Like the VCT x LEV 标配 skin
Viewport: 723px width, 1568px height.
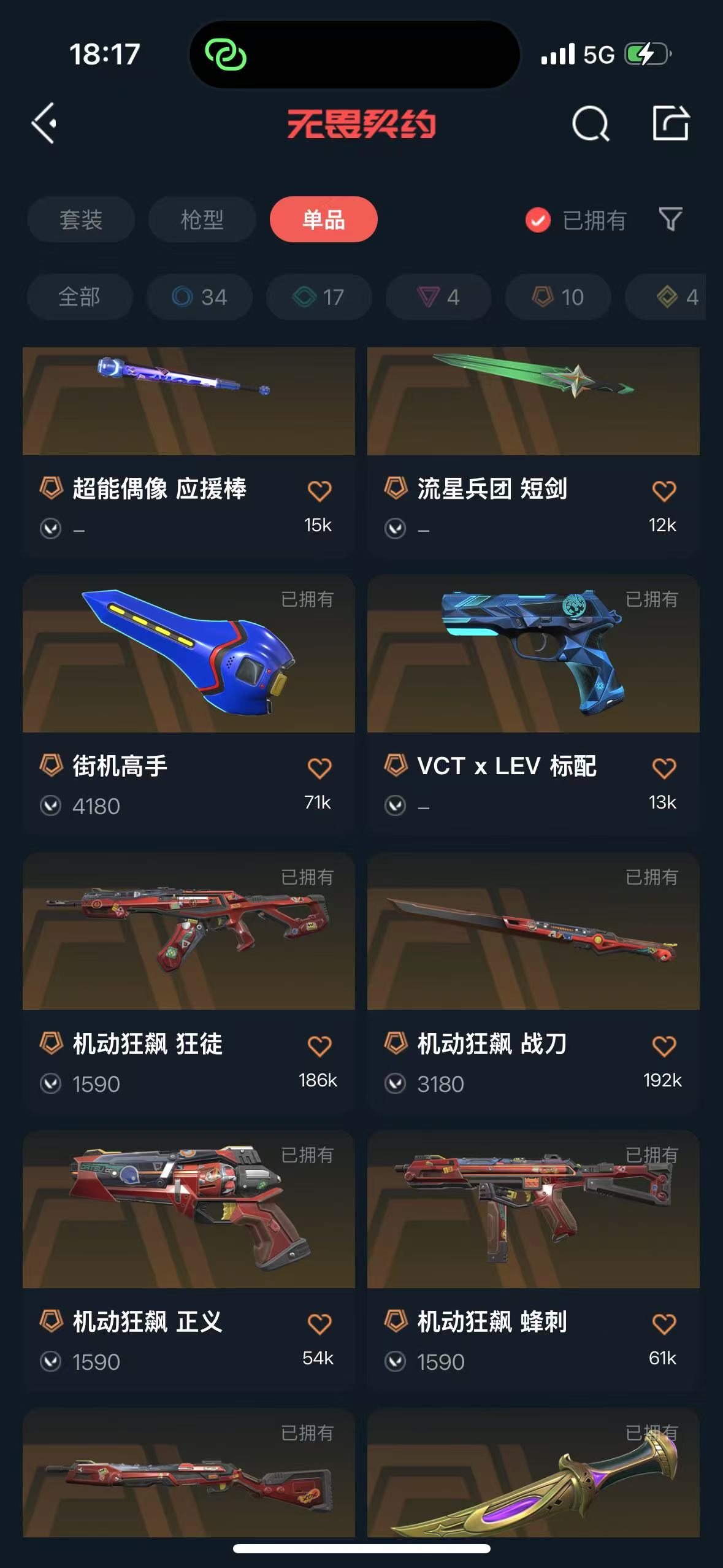tap(664, 768)
